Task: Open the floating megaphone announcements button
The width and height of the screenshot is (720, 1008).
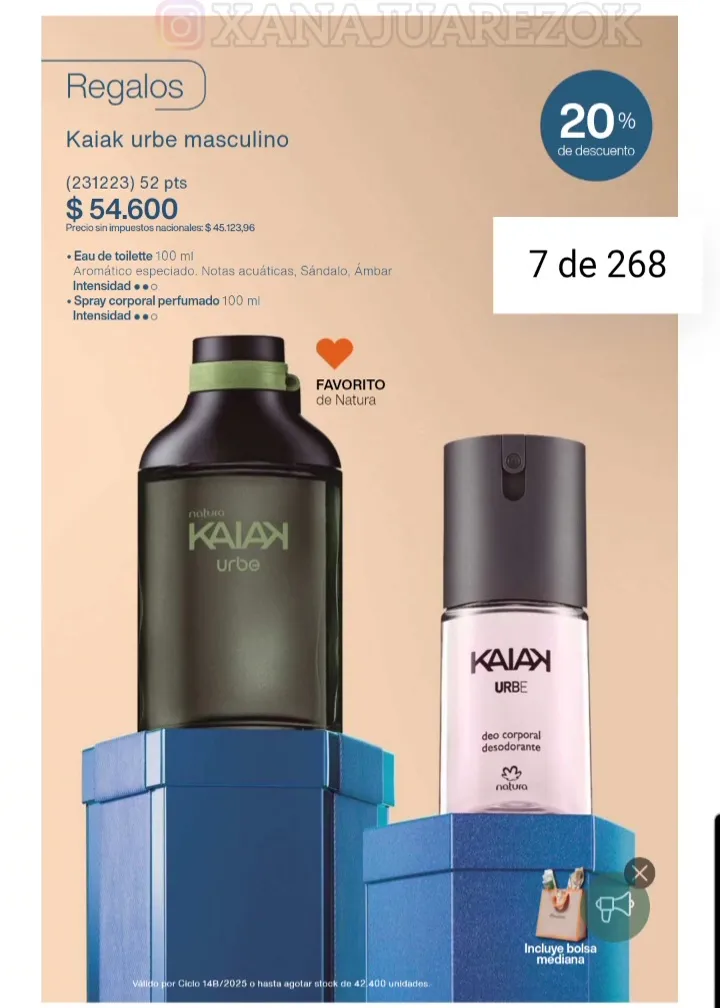Action: coord(617,908)
